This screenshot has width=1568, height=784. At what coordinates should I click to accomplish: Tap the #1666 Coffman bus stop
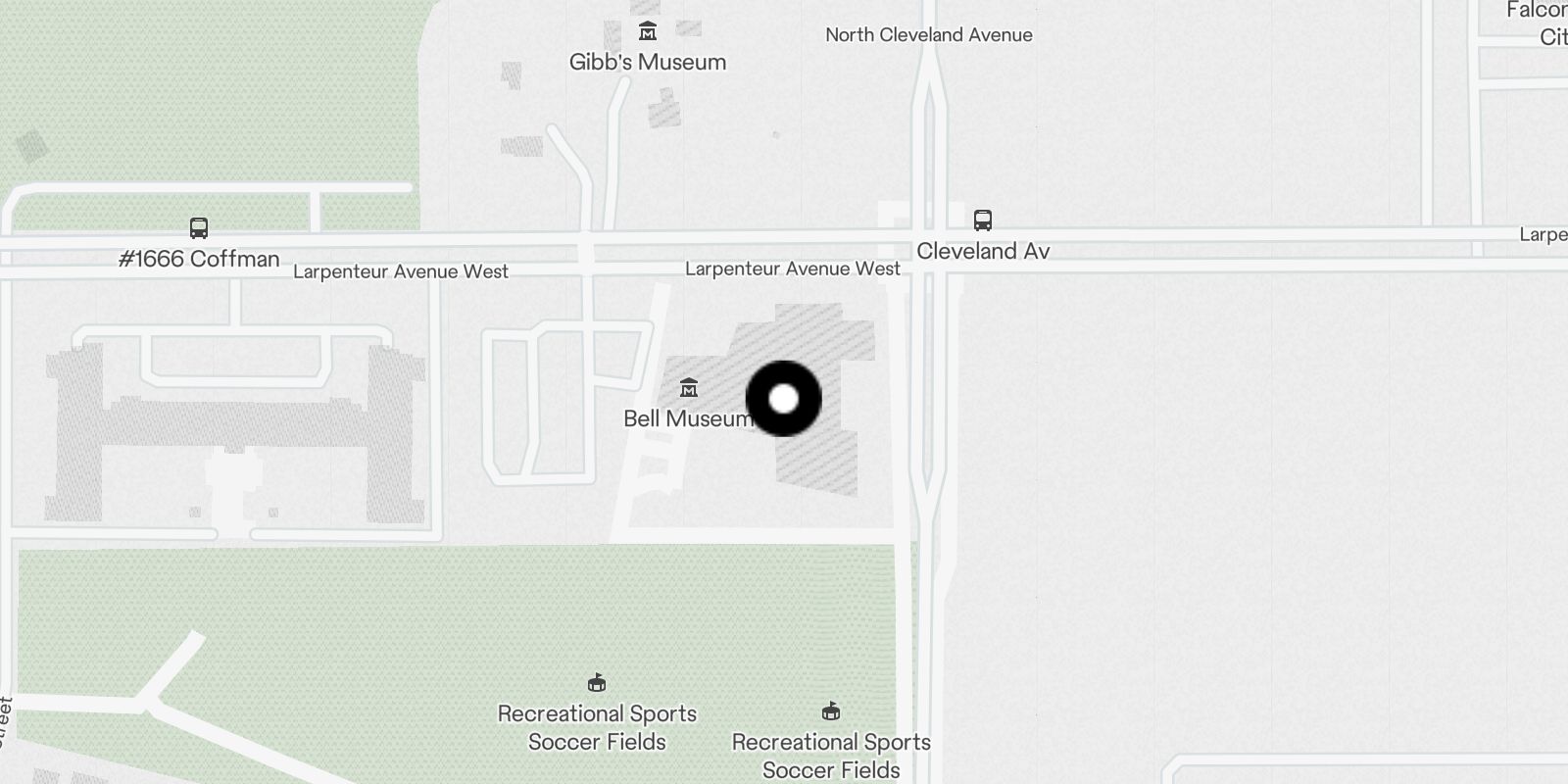(199, 229)
